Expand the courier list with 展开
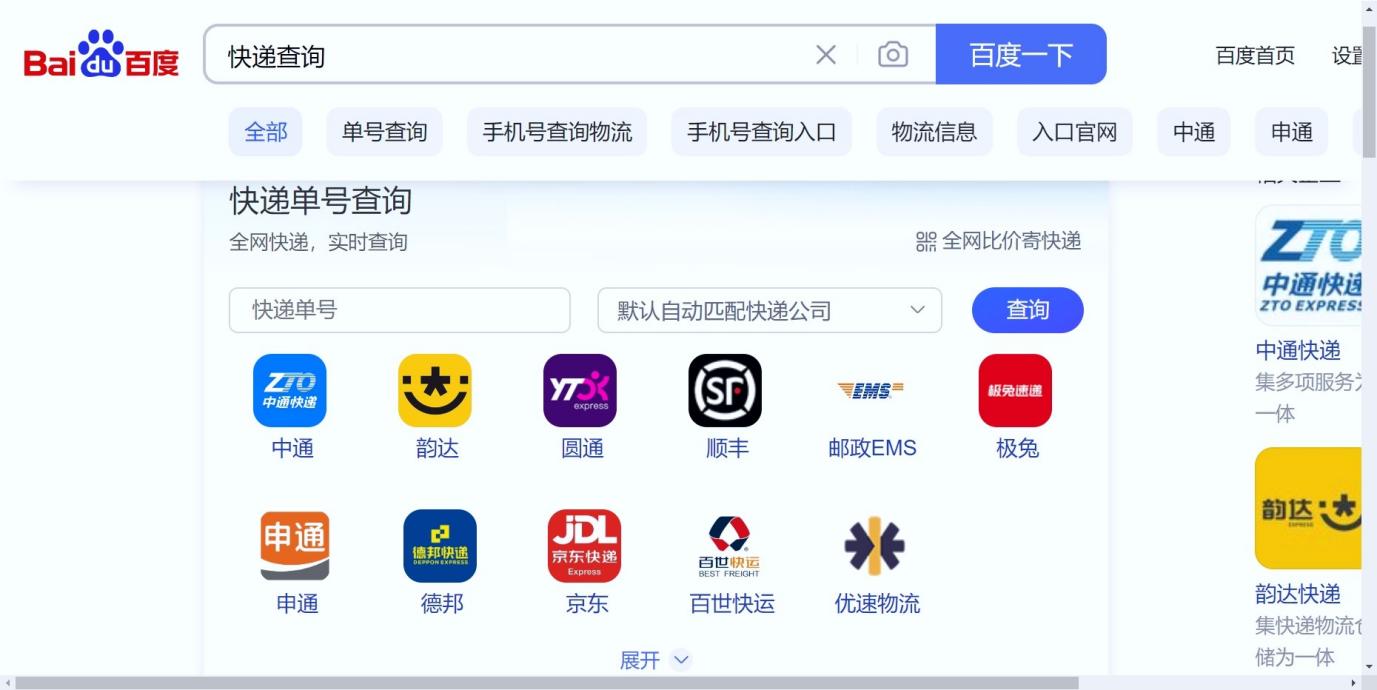The image size is (1377, 690). pos(655,660)
